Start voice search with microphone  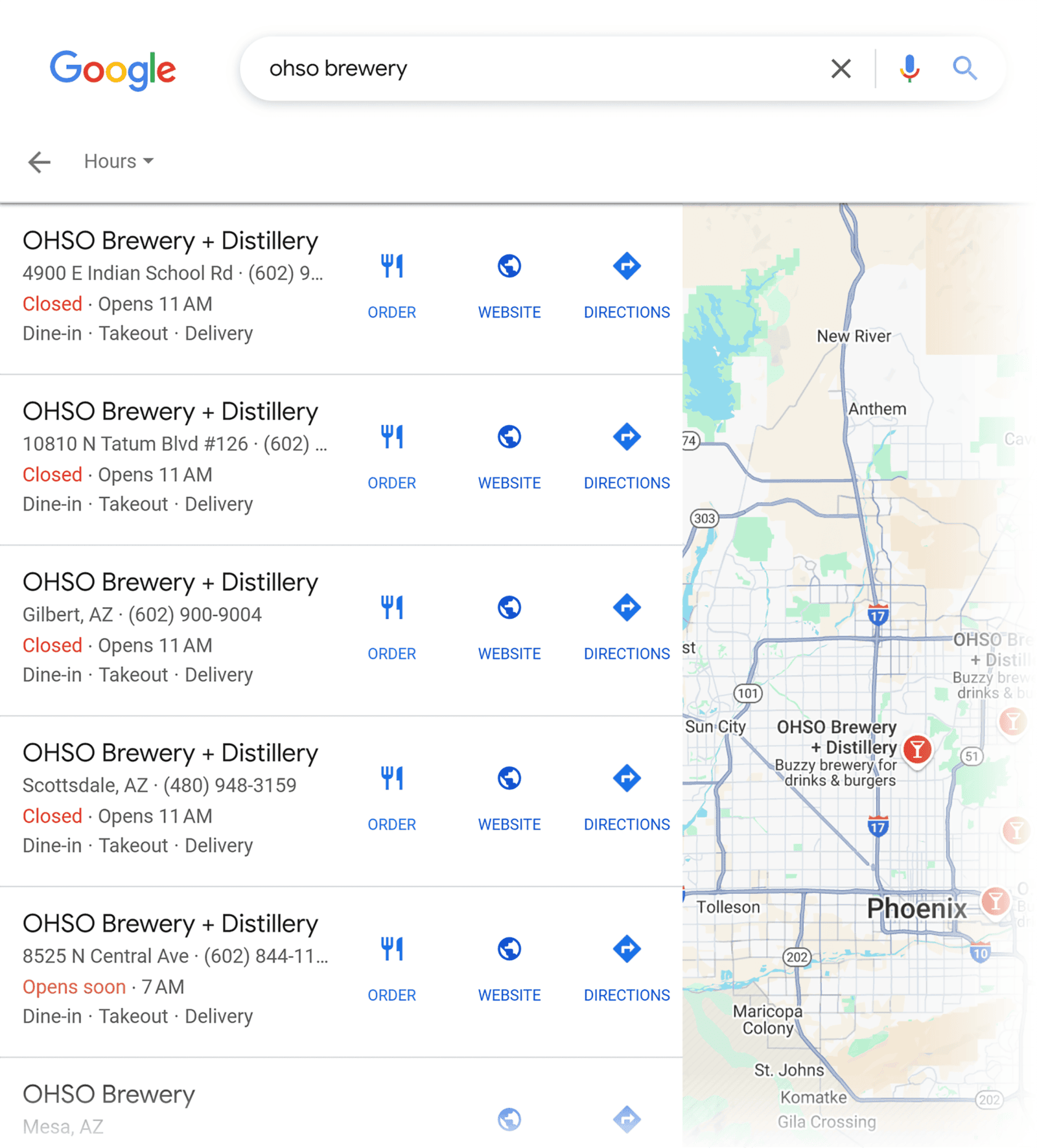pyautogui.click(x=909, y=69)
